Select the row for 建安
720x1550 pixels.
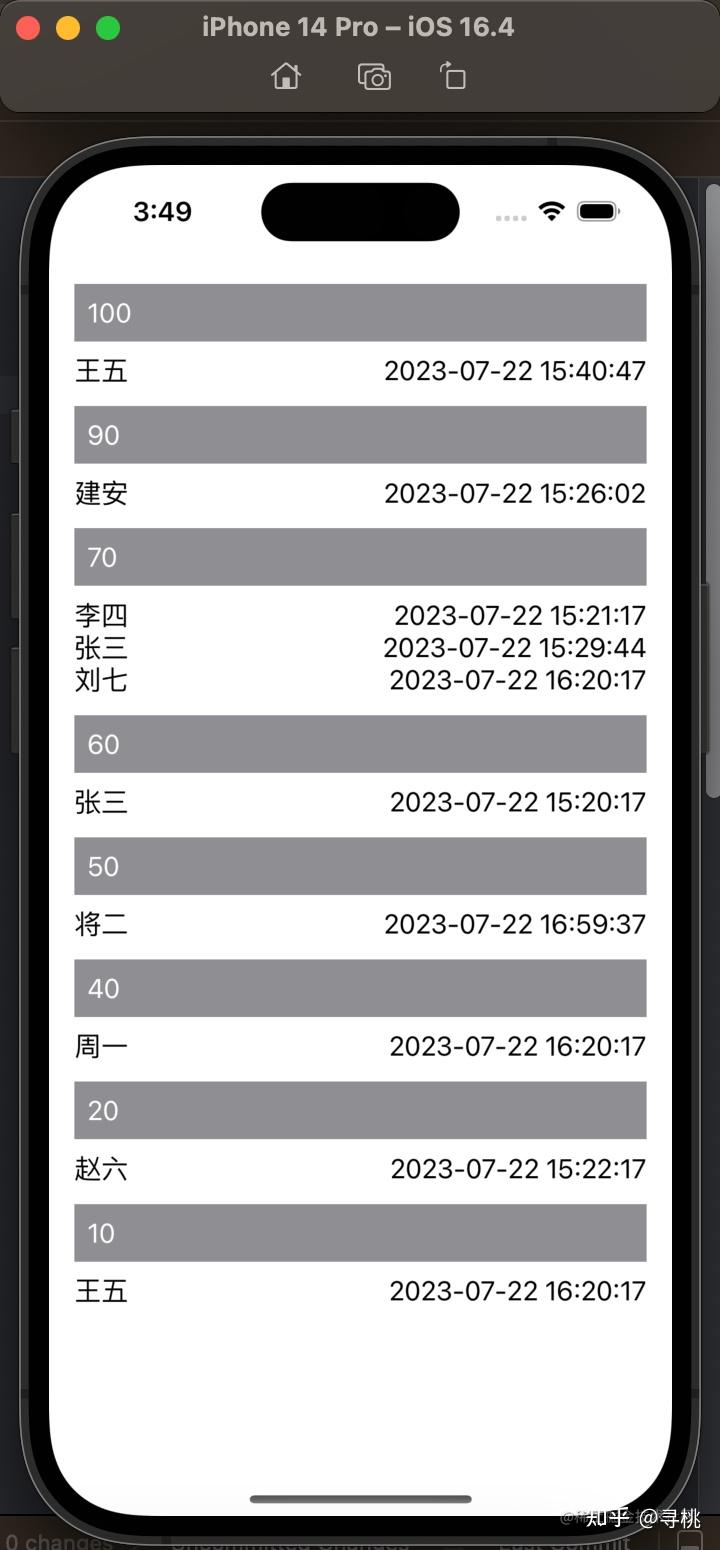point(360,493)
